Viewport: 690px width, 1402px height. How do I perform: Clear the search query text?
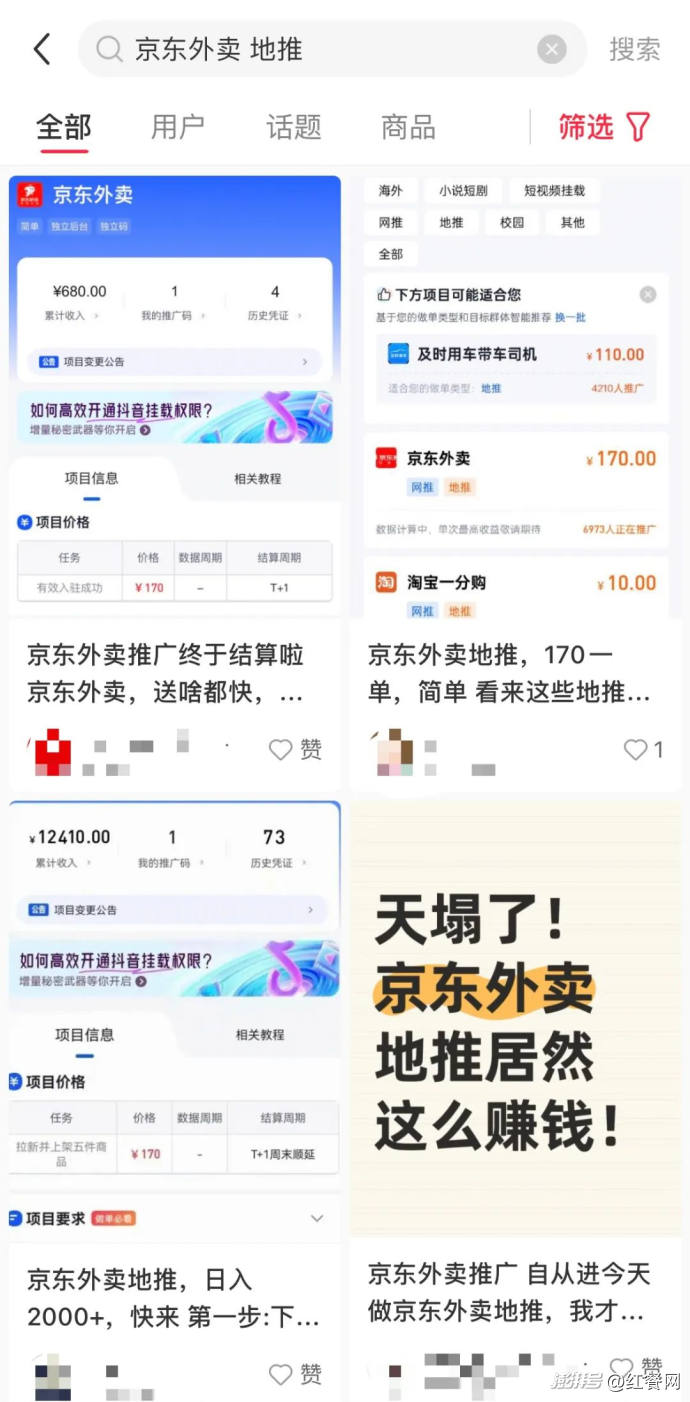551,49
